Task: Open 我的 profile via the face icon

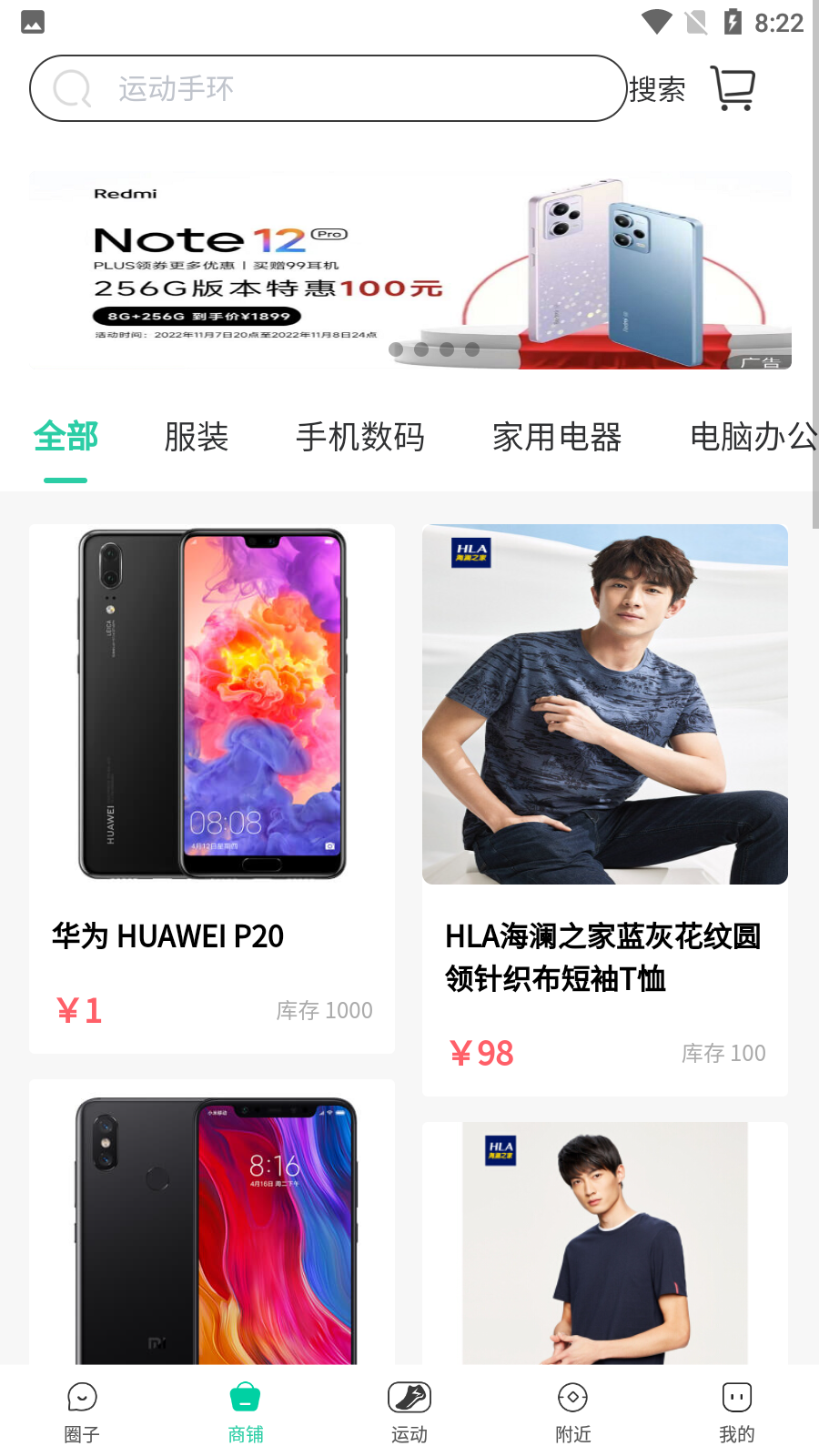Action: pyautogui.click(x=735, y=1397)
